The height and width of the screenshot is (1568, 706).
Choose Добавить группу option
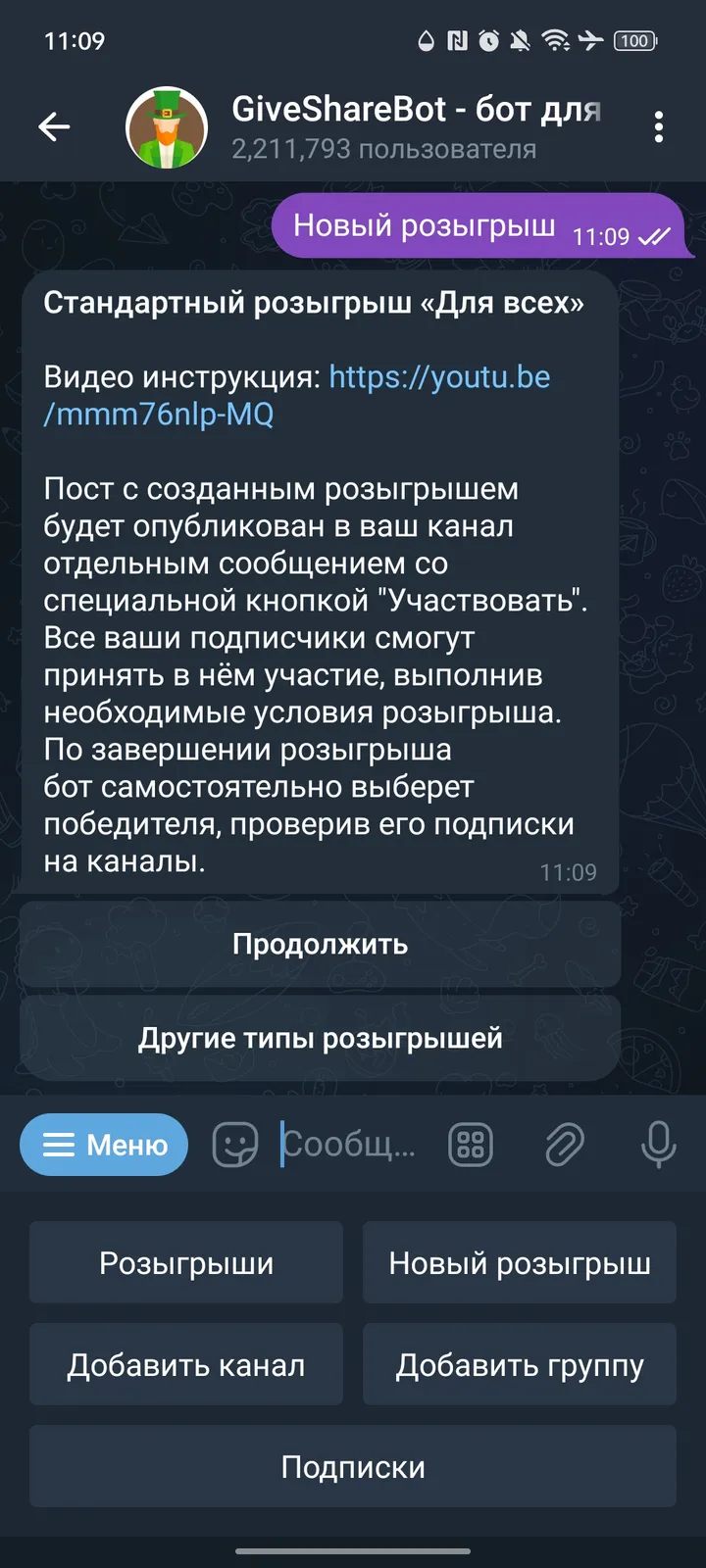coord(520,1364)
